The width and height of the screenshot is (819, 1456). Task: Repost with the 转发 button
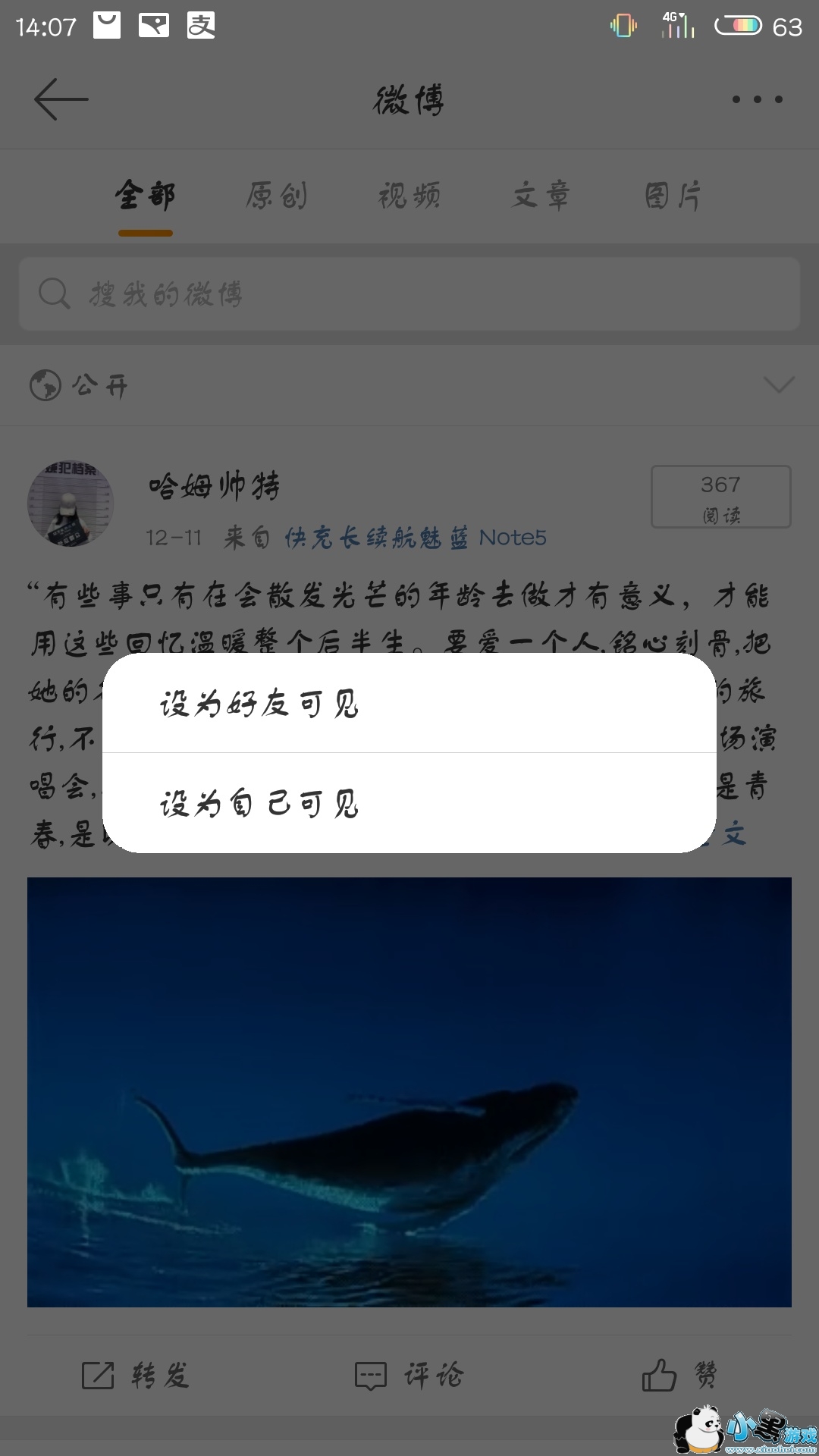(136, 1375)
